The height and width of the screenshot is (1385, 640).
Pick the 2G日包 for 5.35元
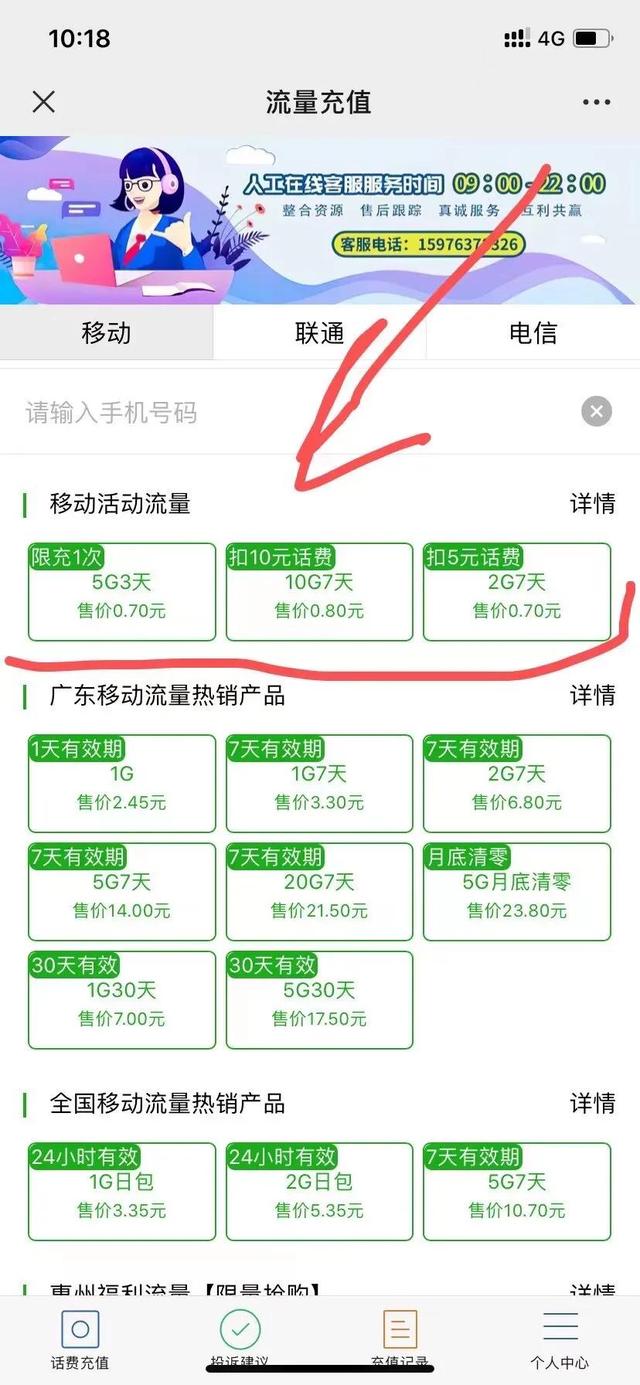tap(319, 1192)
